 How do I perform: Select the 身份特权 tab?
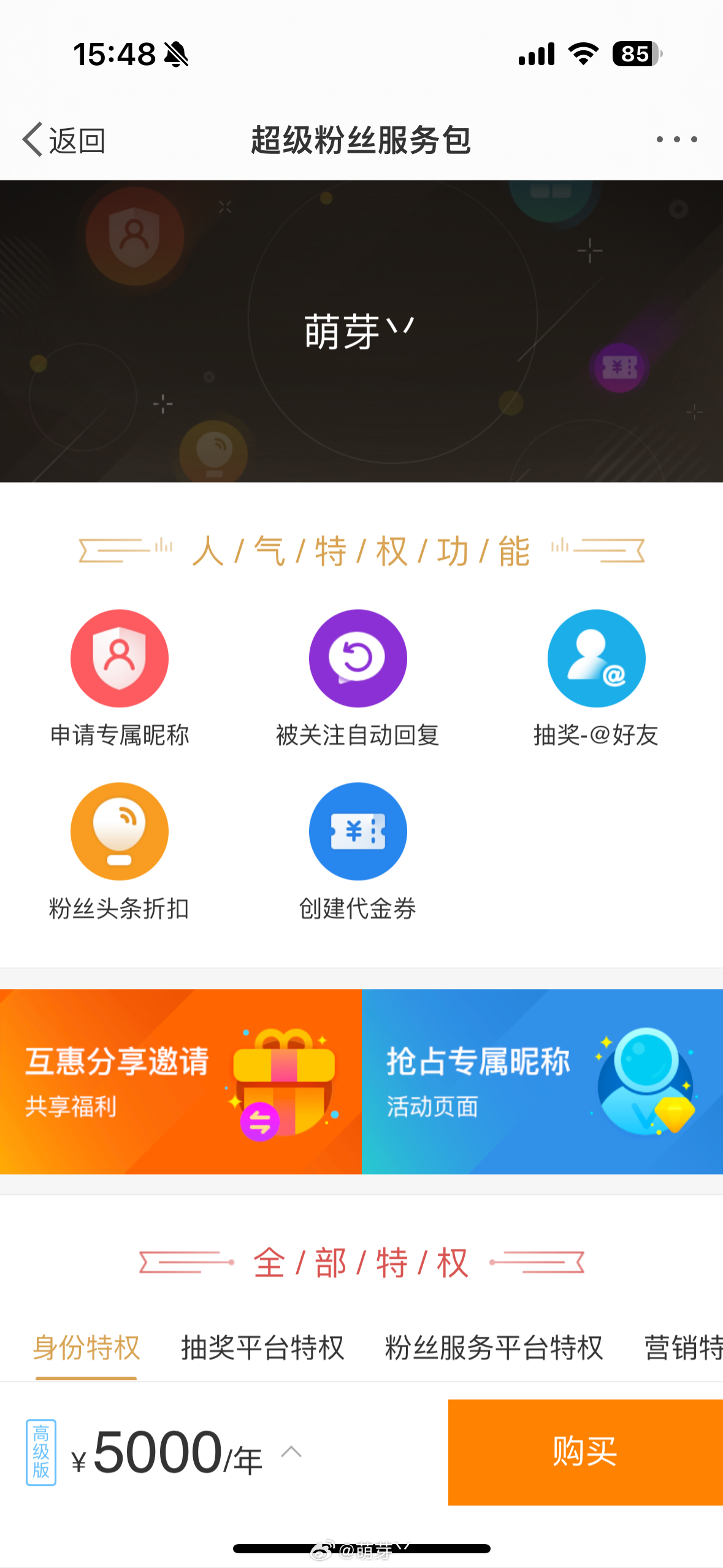(x=86, y=1348)
